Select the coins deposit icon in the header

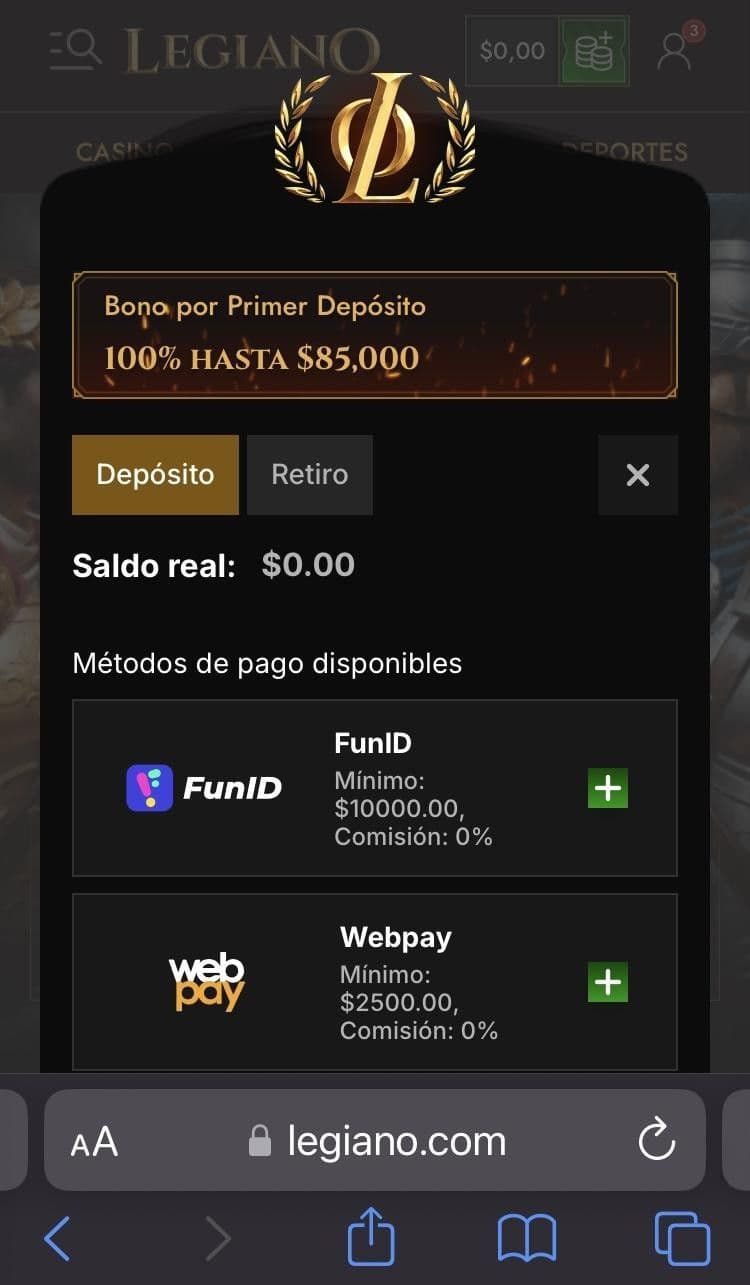click(x=592, y=49)
